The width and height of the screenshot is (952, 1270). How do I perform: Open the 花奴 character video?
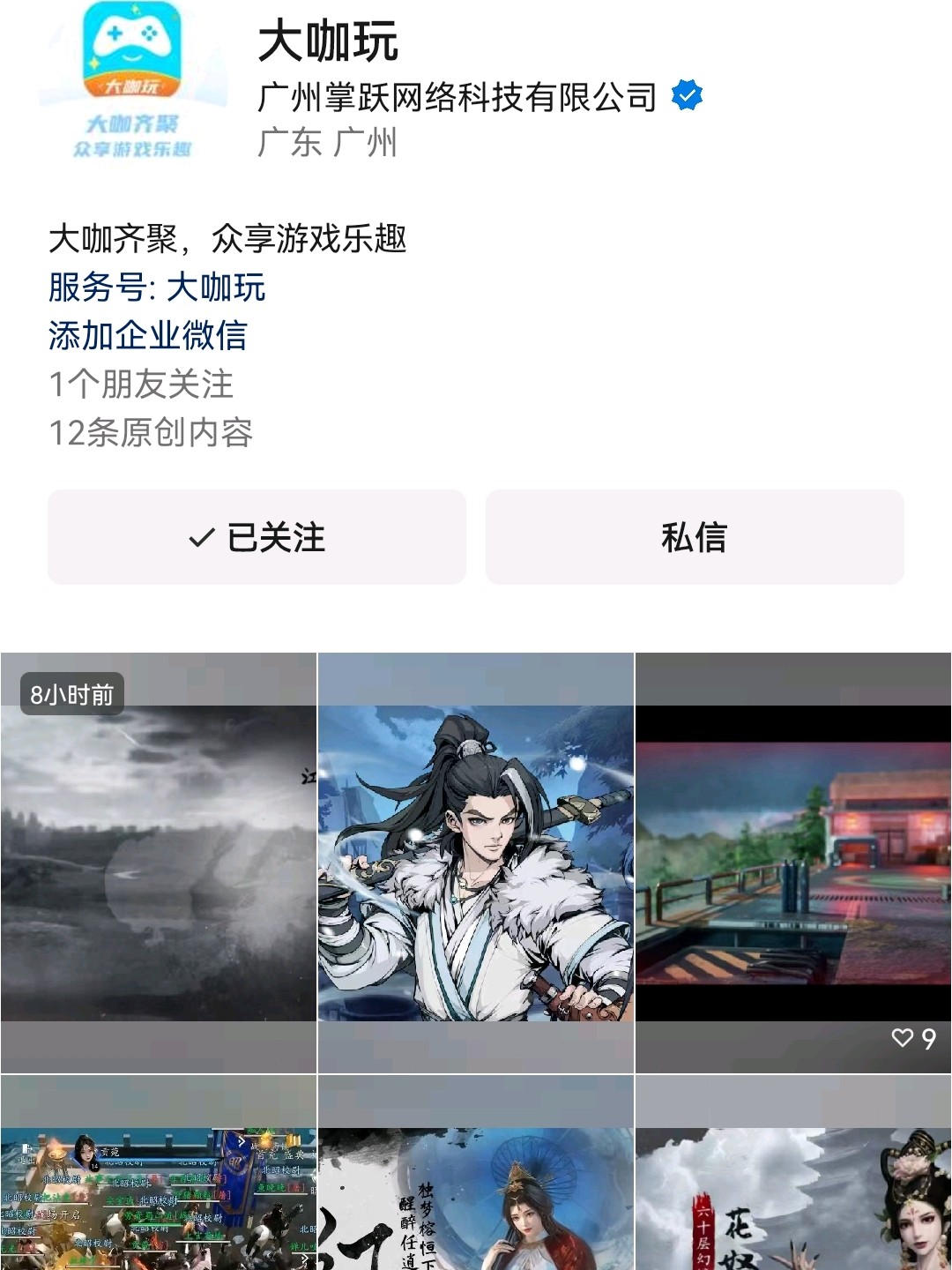tap(793, 1182)
